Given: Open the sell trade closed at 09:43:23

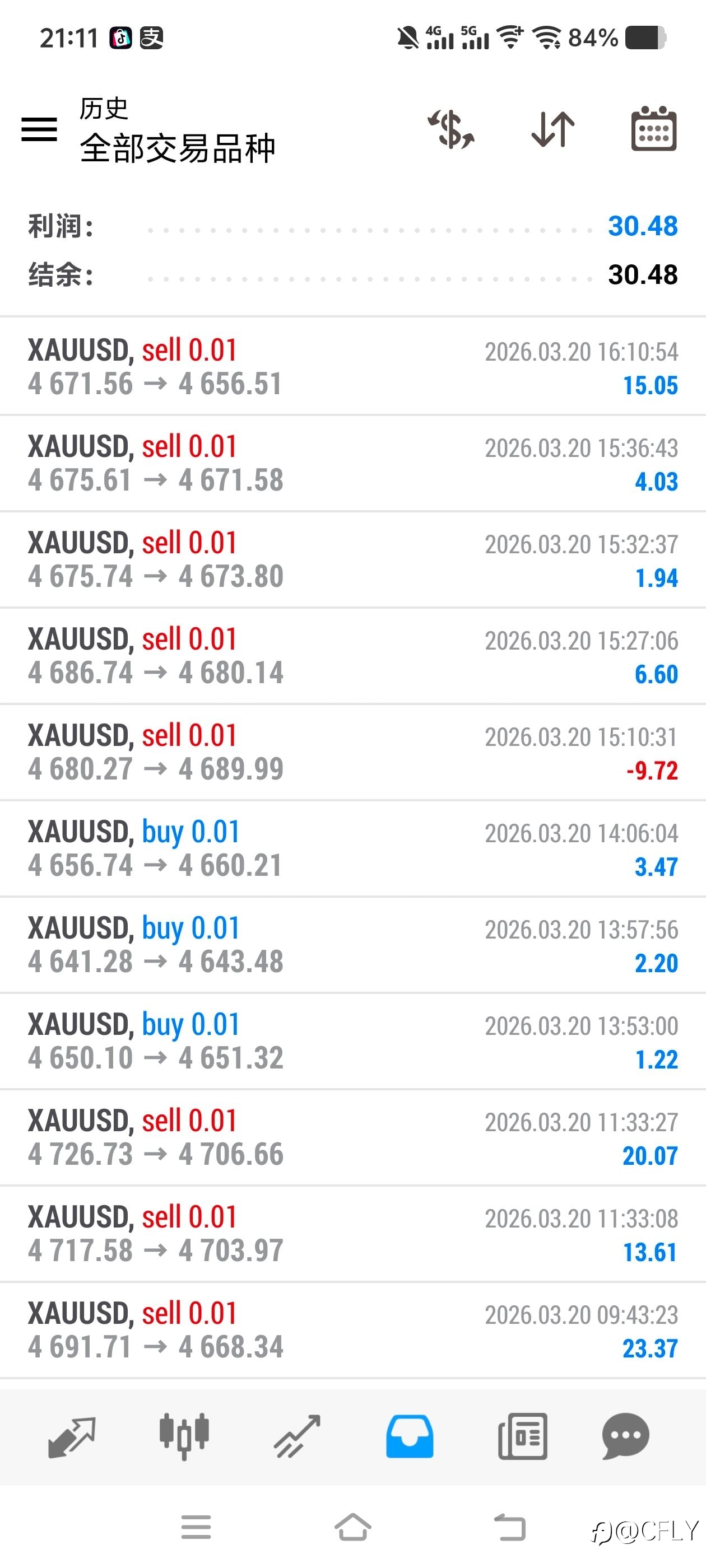Looking at the screenshot, I should coord(352,1330).
